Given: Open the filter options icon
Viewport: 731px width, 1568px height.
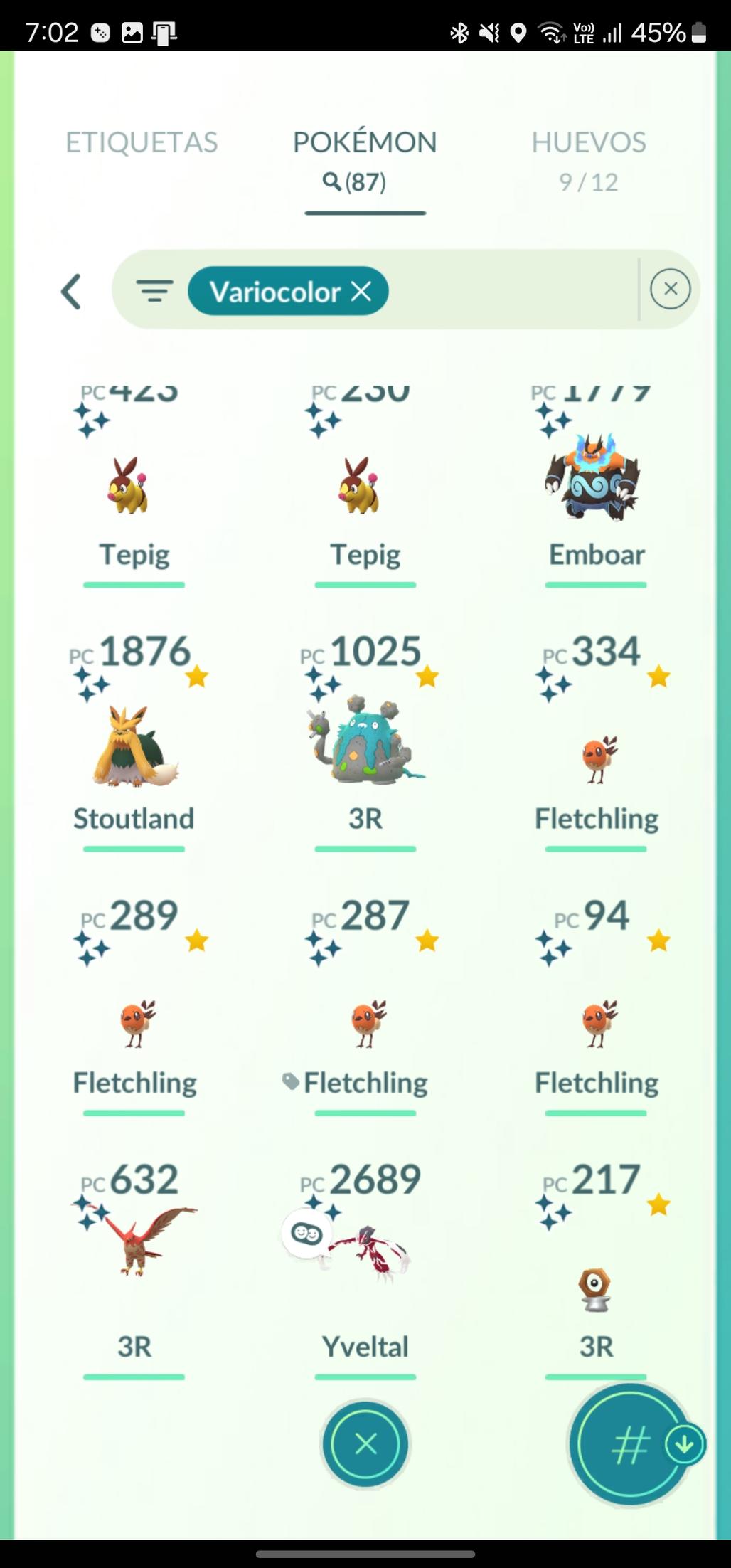Looking at the screenshot, I should pyautogui.click(x=154, y=291).
